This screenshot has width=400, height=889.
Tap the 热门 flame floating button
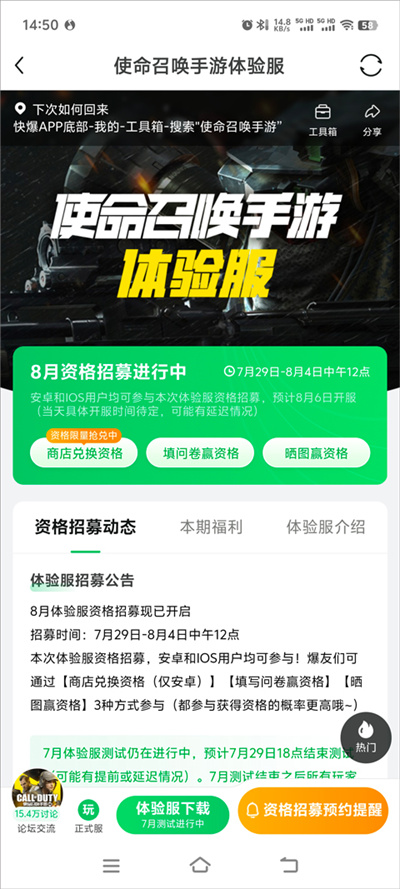point(365,737)
